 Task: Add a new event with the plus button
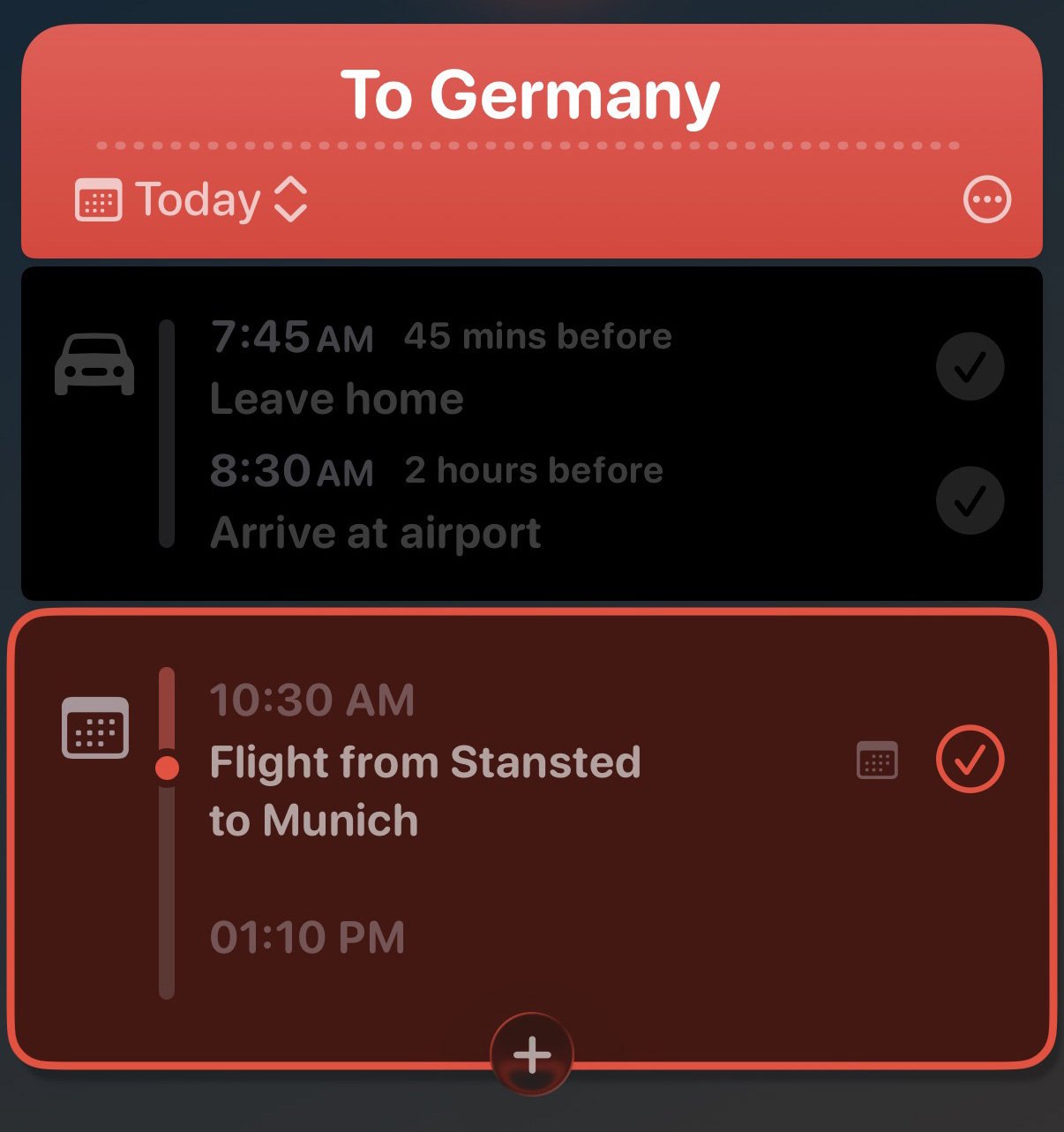[x=532, y=1053]
